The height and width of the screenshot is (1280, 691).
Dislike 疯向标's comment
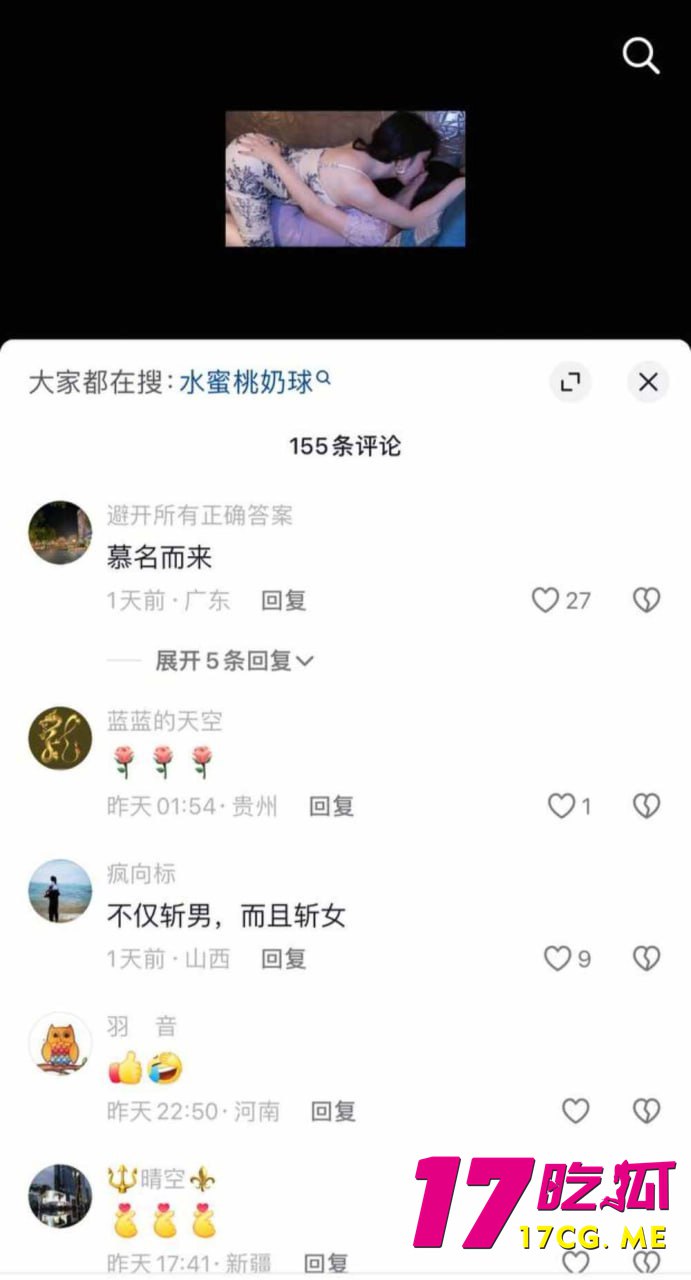click(646, 959)
